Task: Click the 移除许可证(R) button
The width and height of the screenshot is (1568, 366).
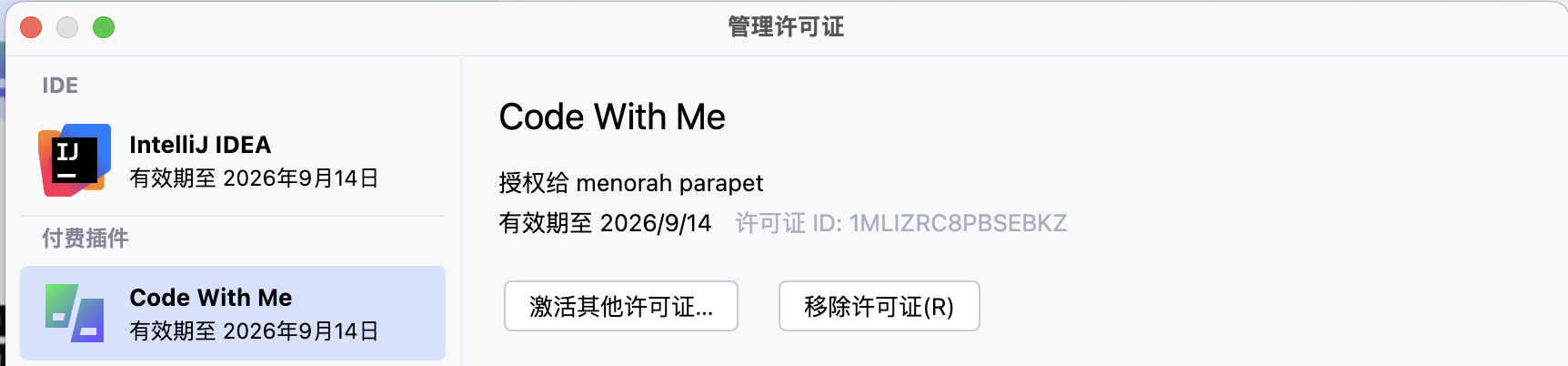Action: tap(879, 306)
